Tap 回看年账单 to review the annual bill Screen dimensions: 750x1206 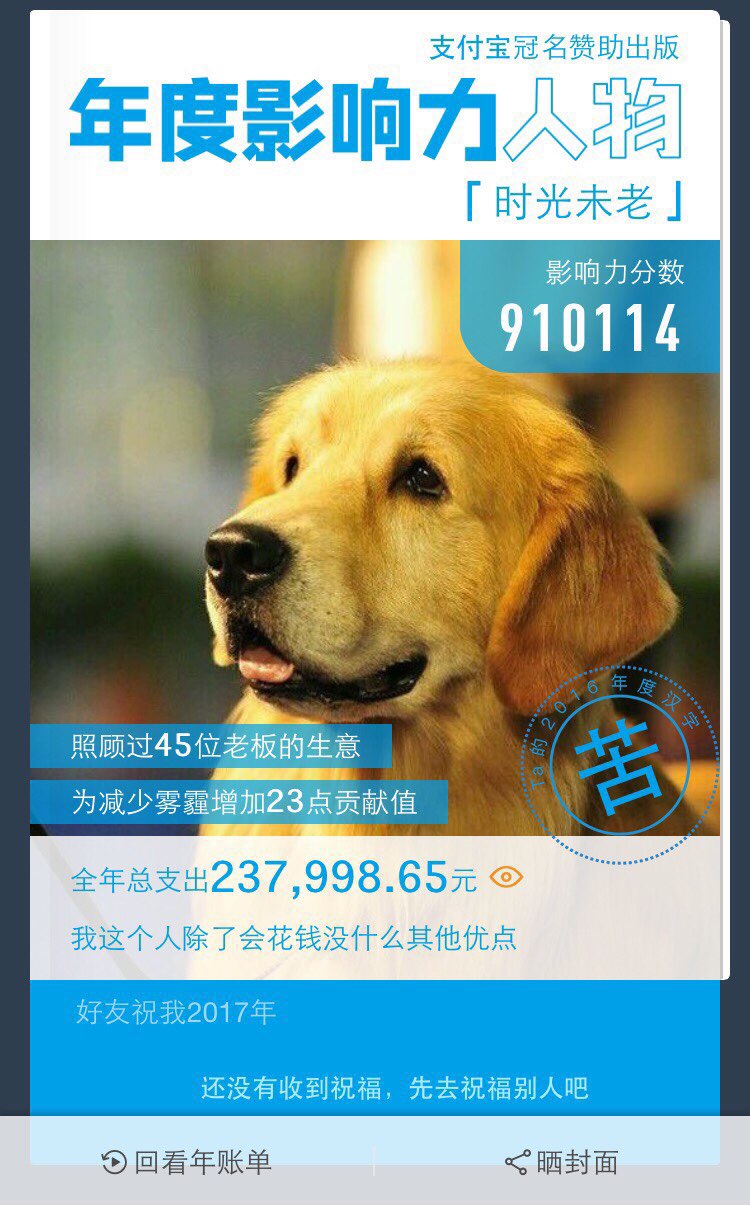[x=187, y=1162]
